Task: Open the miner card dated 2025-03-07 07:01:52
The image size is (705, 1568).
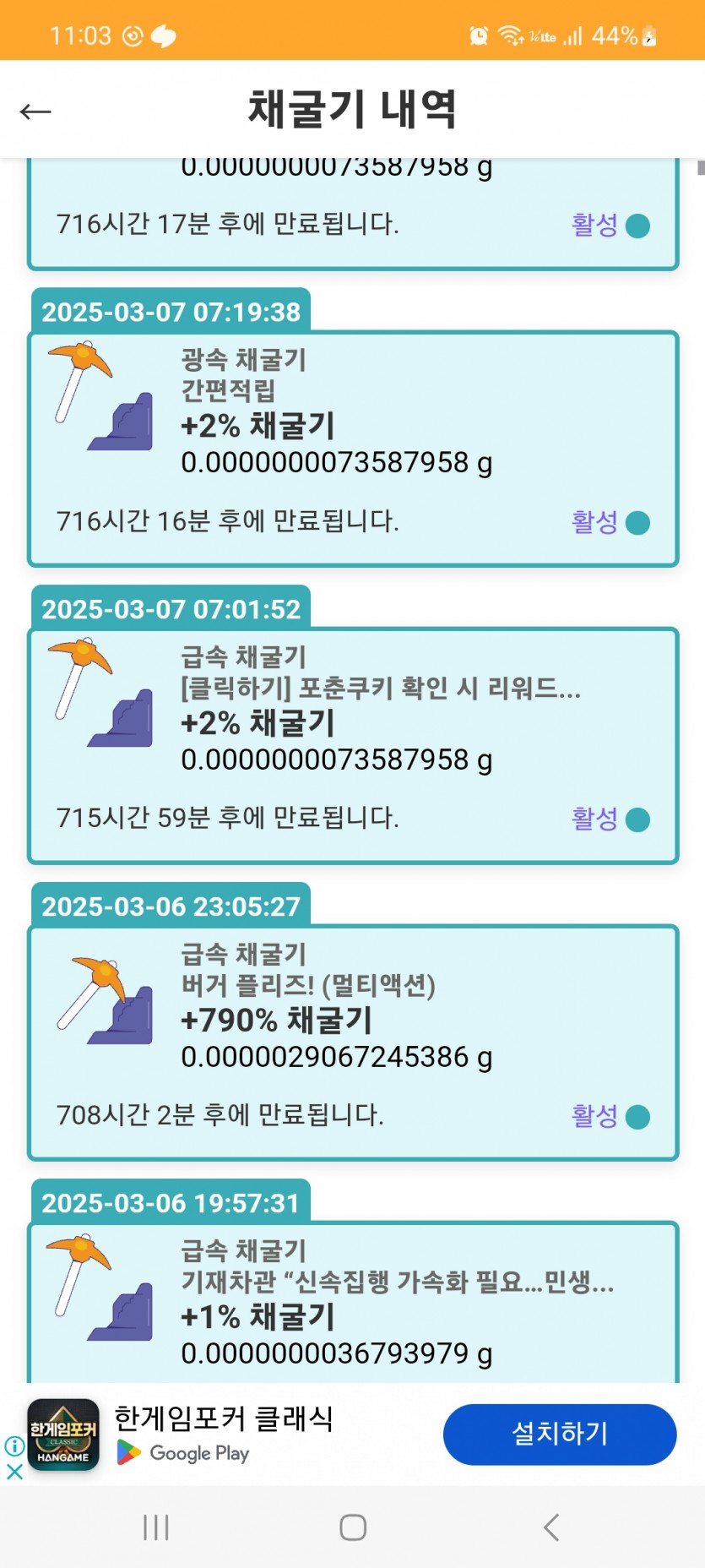Action: [353, 746]
